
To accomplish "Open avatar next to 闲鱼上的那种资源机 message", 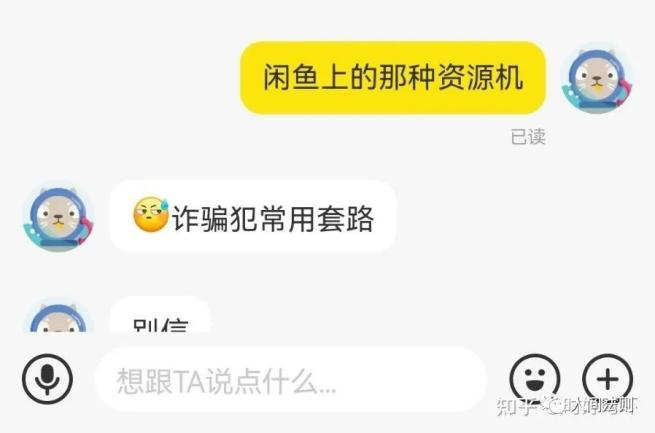I will pyautogui.click(x=598, y=78).
